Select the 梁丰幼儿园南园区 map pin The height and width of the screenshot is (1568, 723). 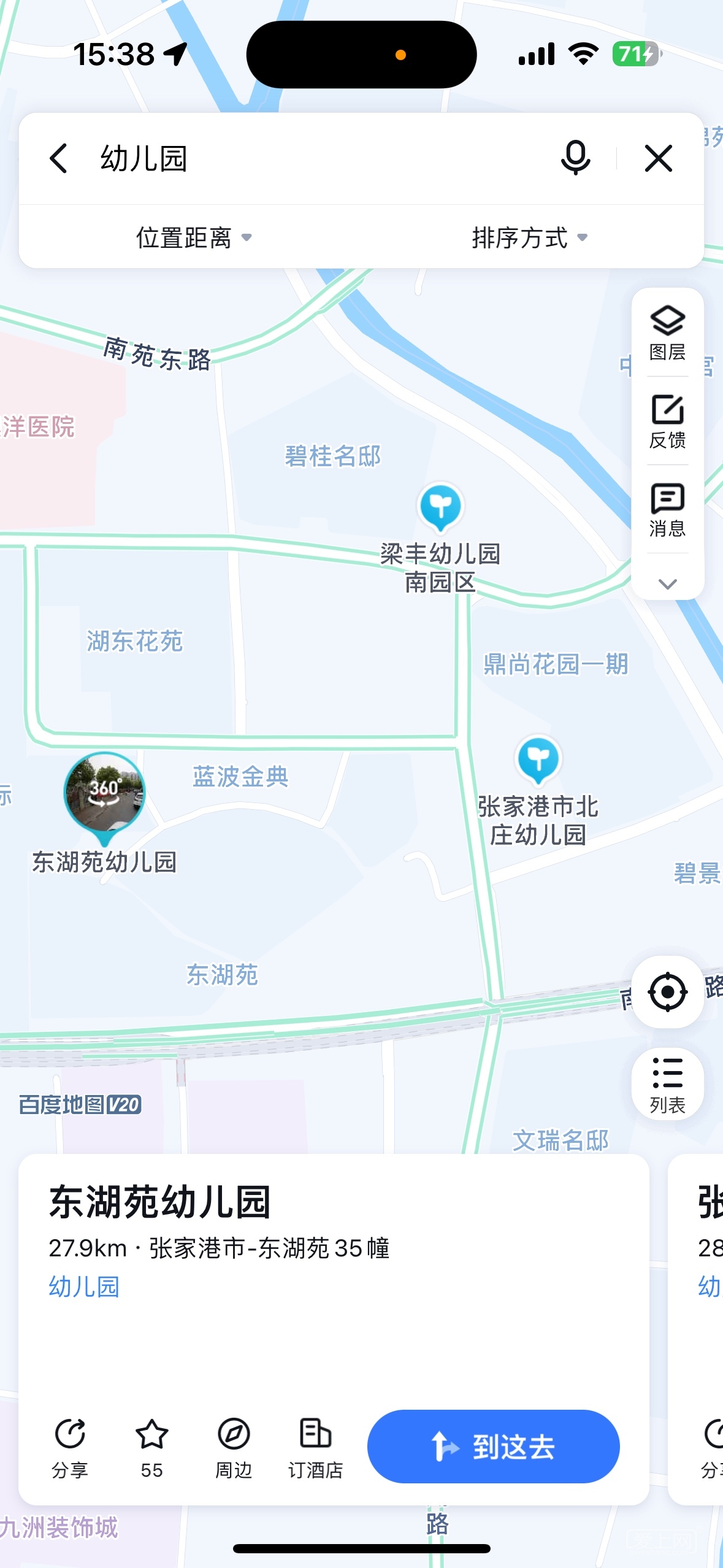[440, 507]
